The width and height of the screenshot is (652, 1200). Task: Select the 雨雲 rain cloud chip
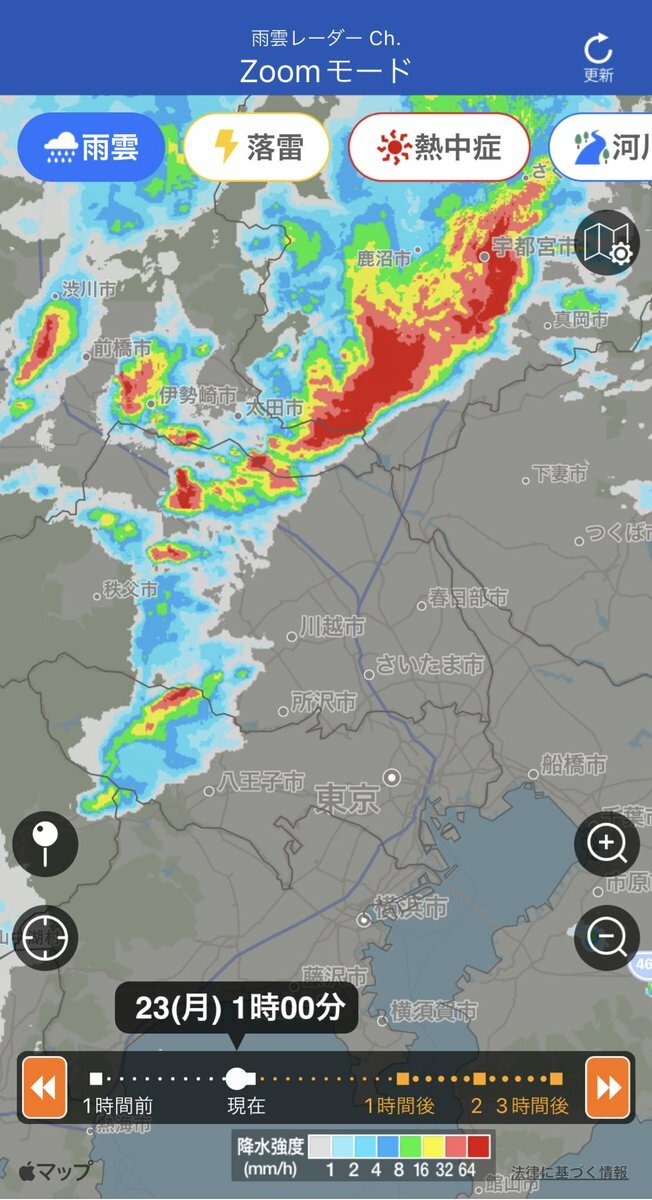[x=91, y=148]
